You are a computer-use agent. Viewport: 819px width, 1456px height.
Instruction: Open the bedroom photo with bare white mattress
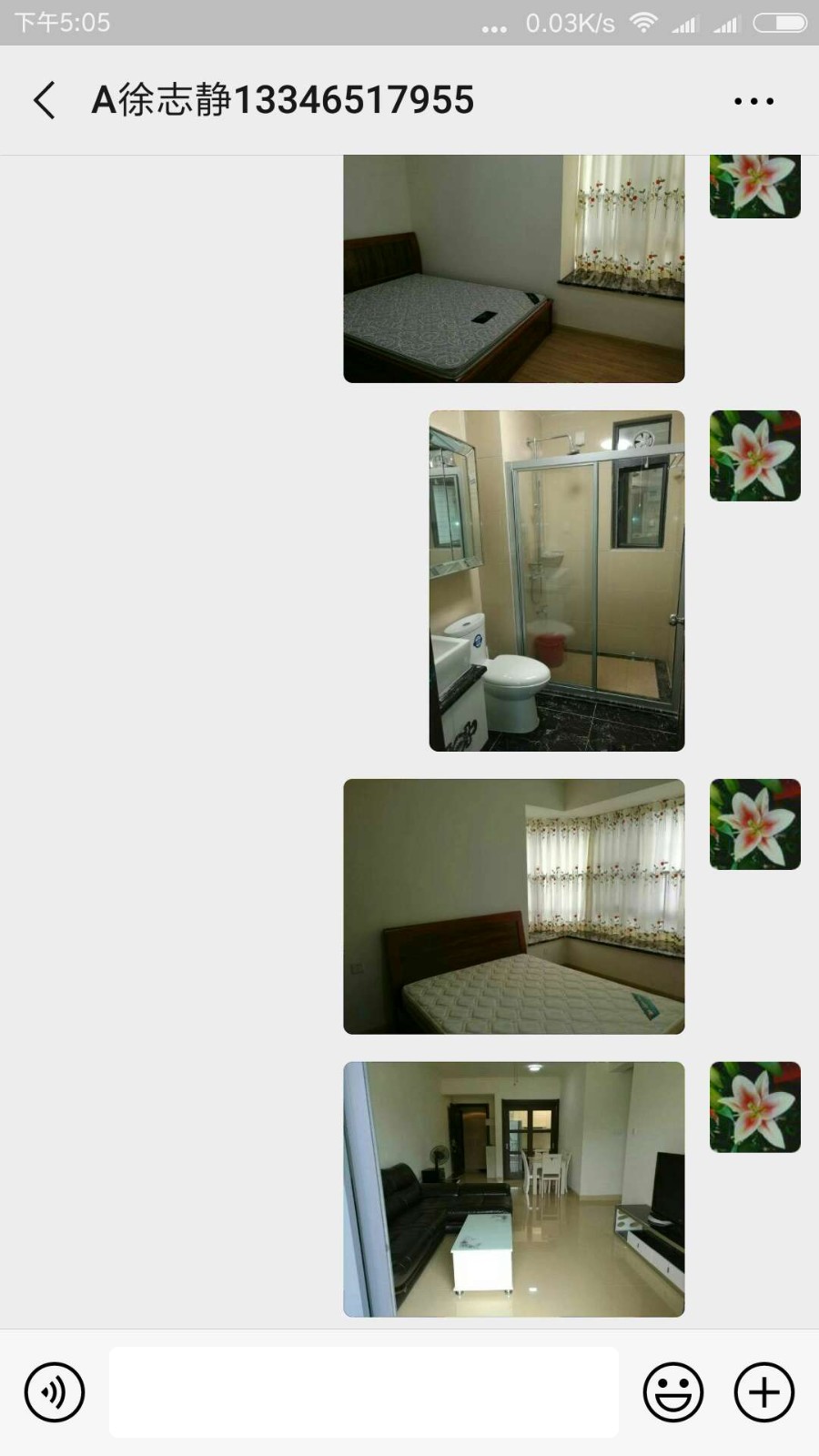coord(513,906)
